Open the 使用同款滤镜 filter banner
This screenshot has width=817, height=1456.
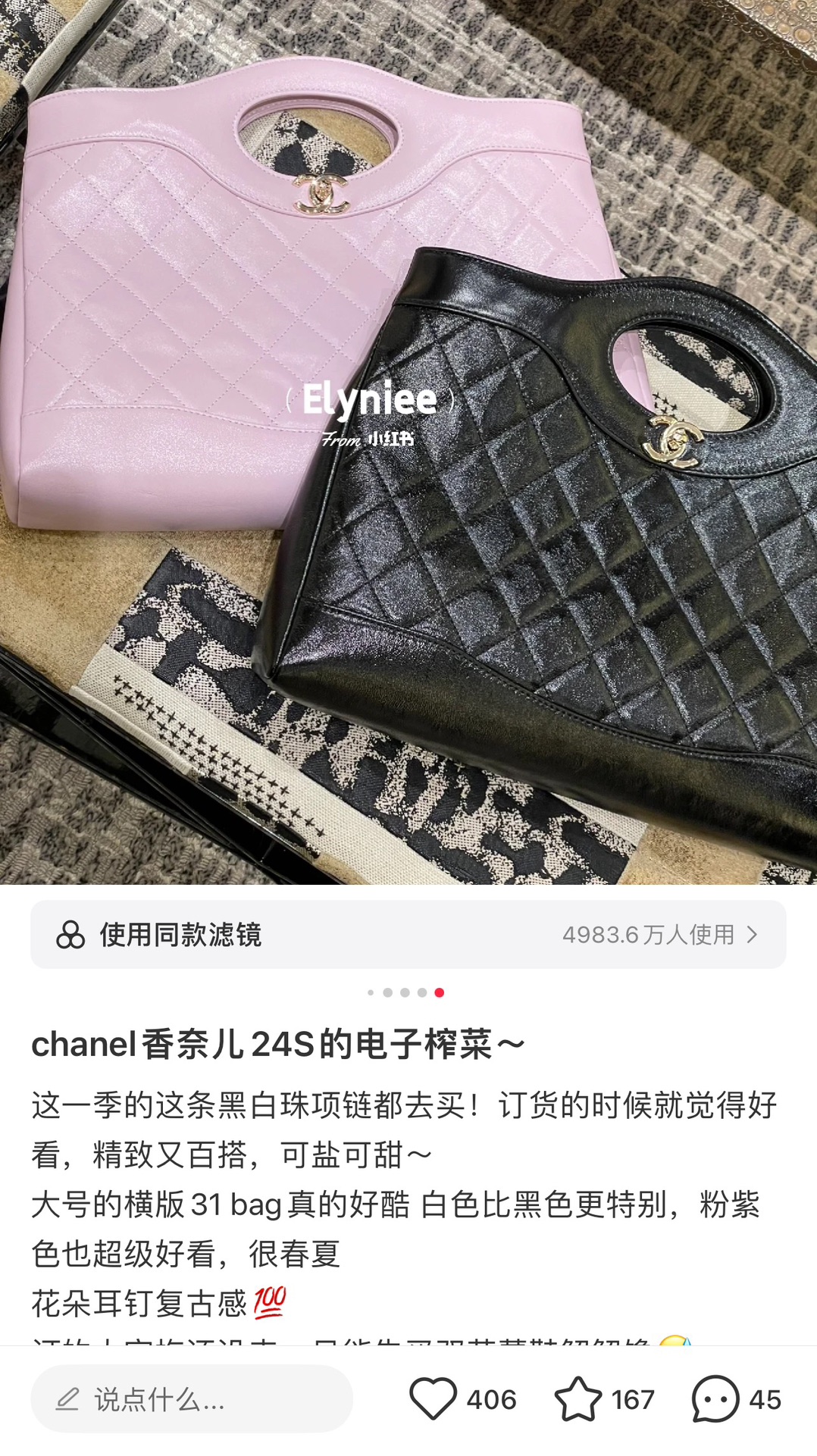(x=409, y=934)
